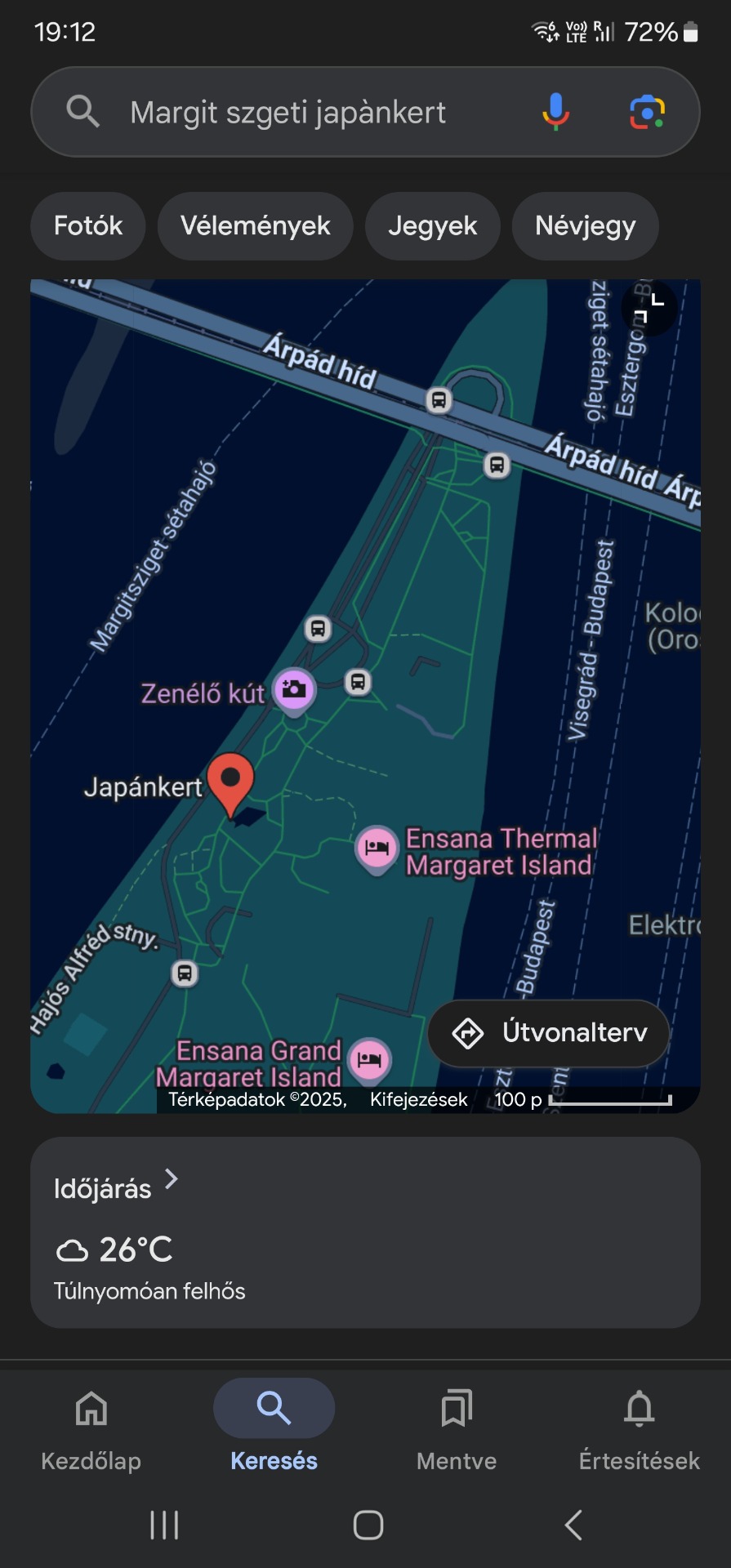Start voice search with the microphone

[555, 112]
